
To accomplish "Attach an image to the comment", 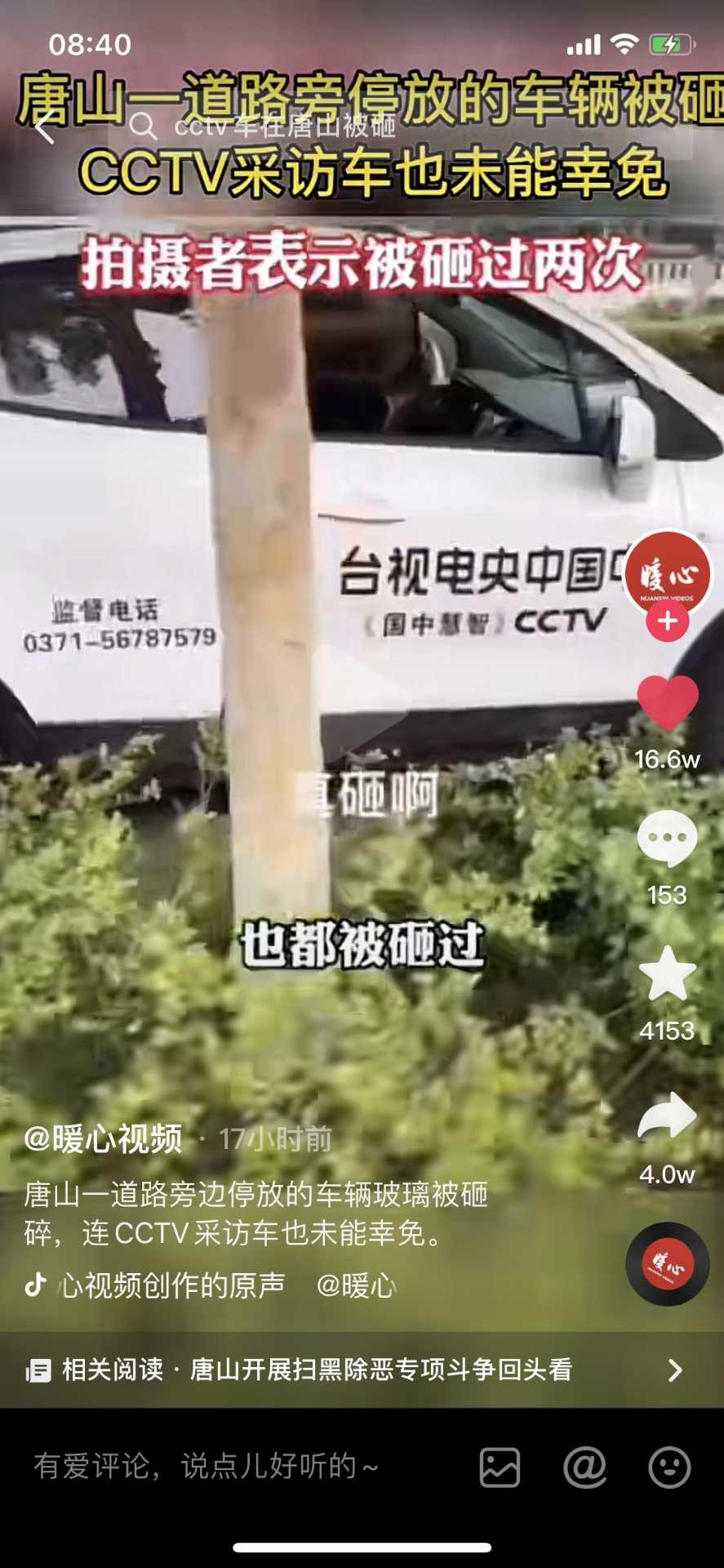I will (x=500, y=1468).
